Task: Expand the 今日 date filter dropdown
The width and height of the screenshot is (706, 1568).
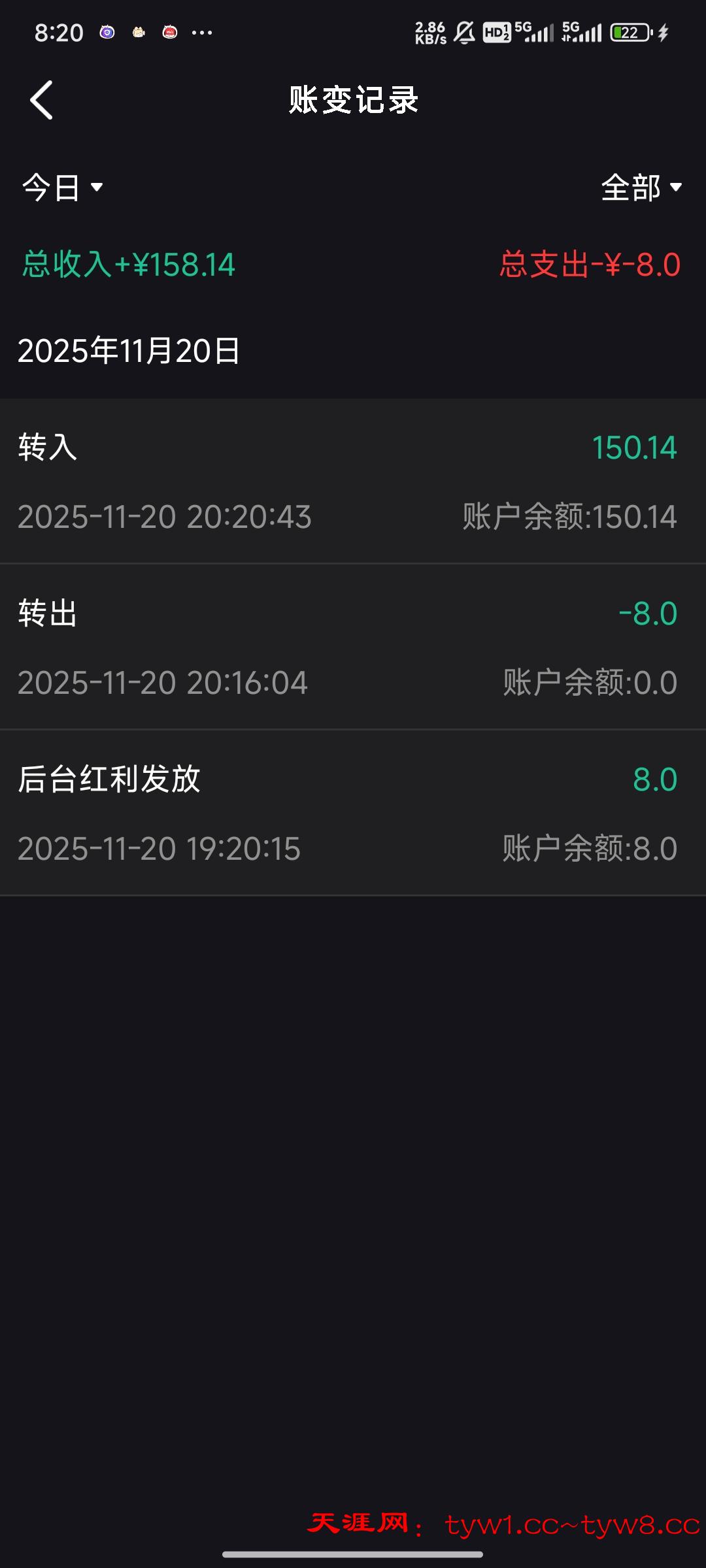Action: [x=63, y=188]
